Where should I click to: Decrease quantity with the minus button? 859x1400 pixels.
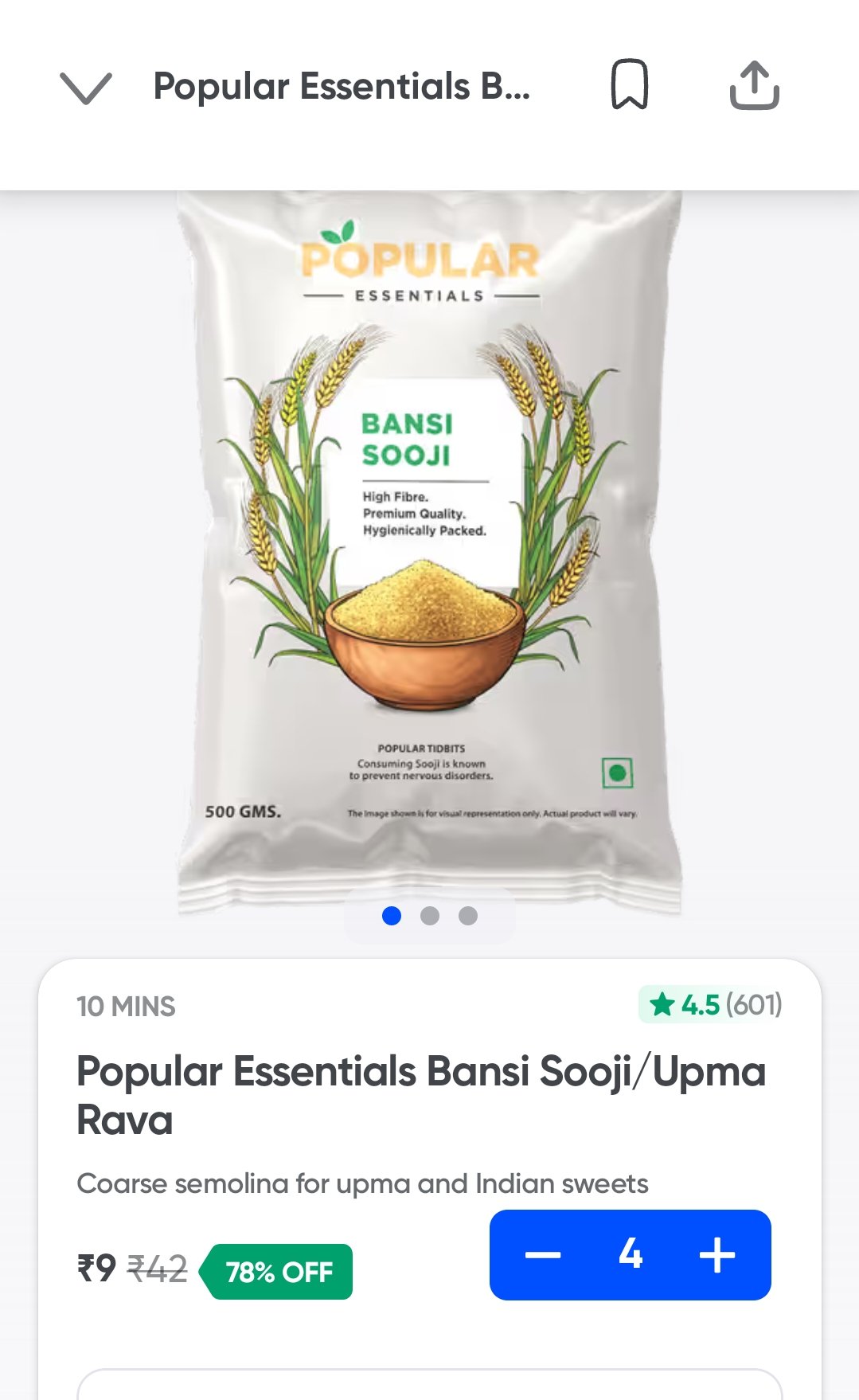[543, 1255]
